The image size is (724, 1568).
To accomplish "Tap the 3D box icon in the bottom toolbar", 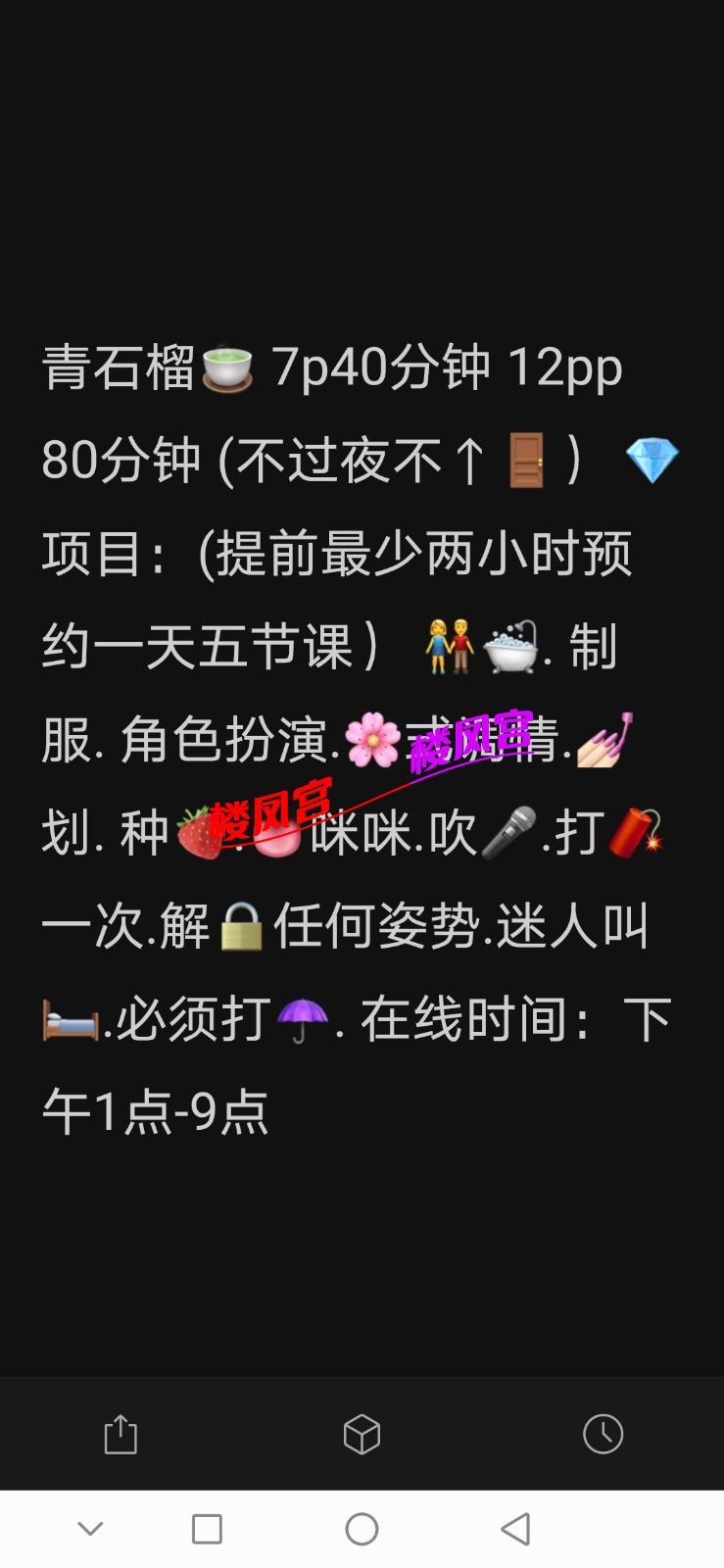I will pos(362,1434).
